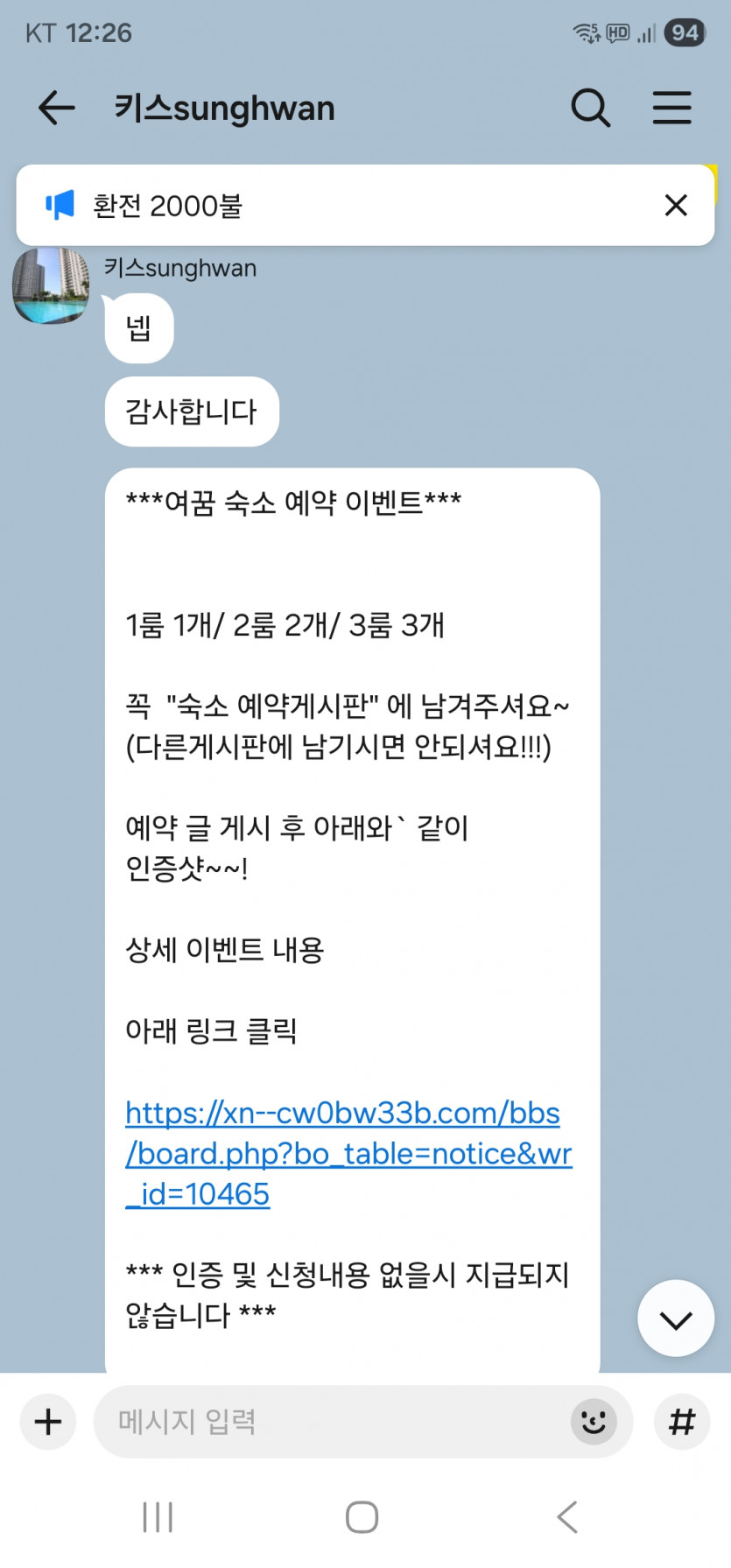Open recent apps from navigation bar
Image resolution: width=731 pixels, height=1568 pixels.
point(158,1517)
